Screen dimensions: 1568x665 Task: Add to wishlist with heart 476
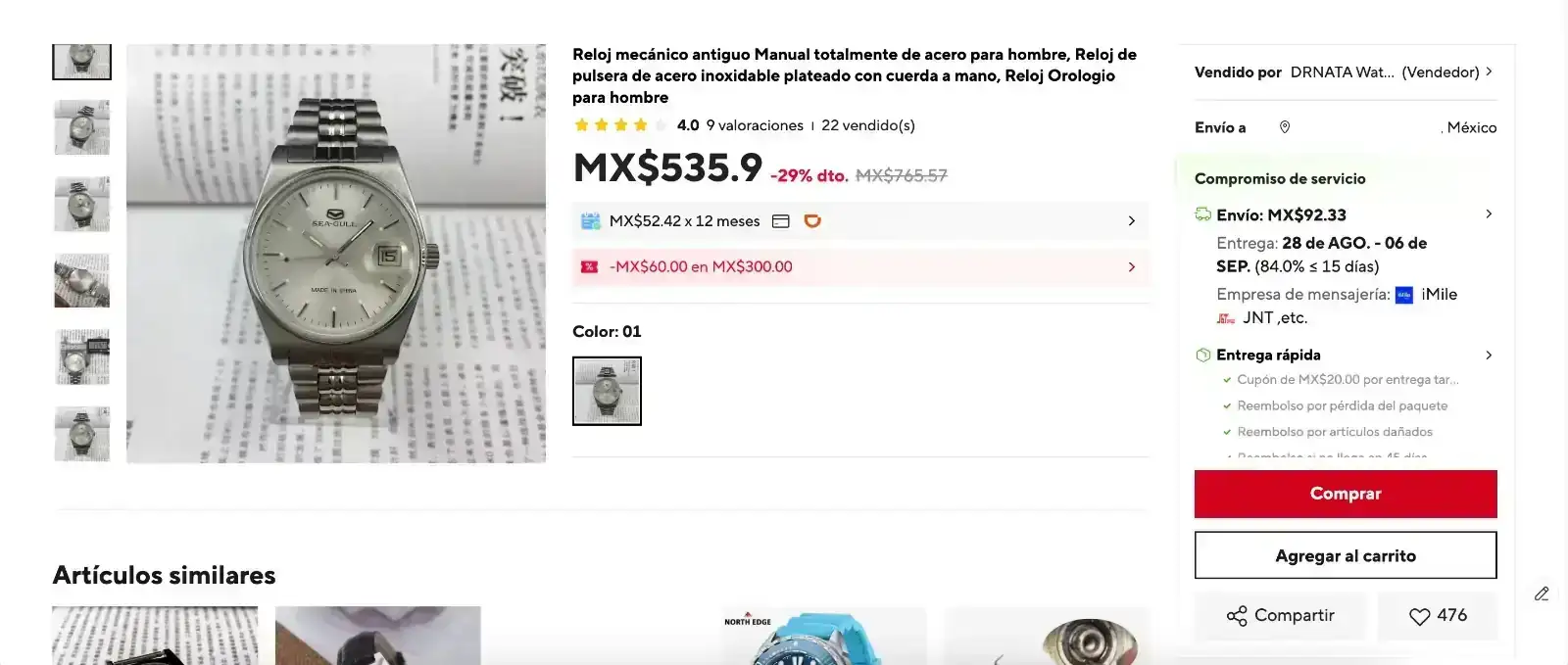click(1437, 615)
